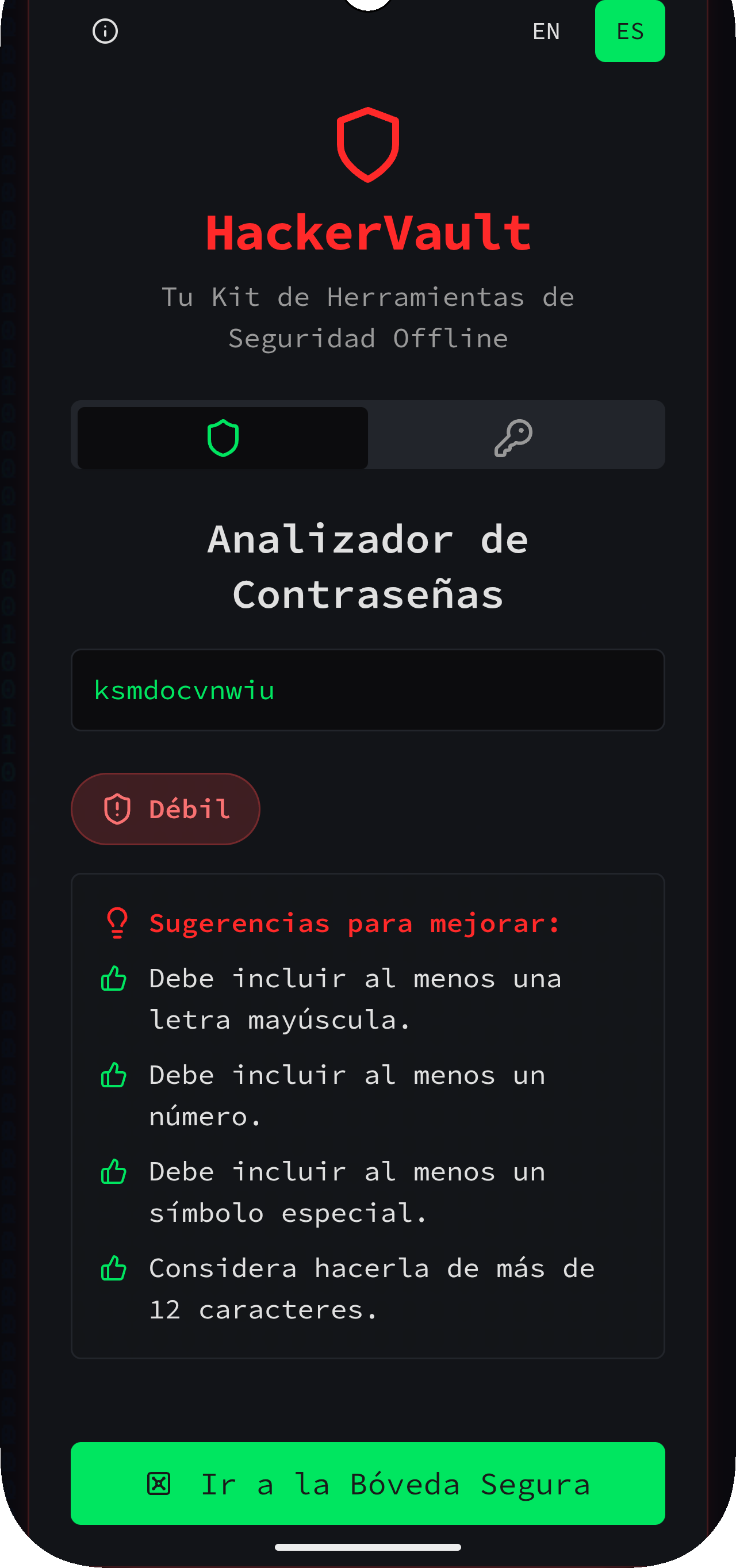Click the thumbs-up icon beside uppercase suggestion
This screenshot has height=1568, width=736.
coord(113,978)
